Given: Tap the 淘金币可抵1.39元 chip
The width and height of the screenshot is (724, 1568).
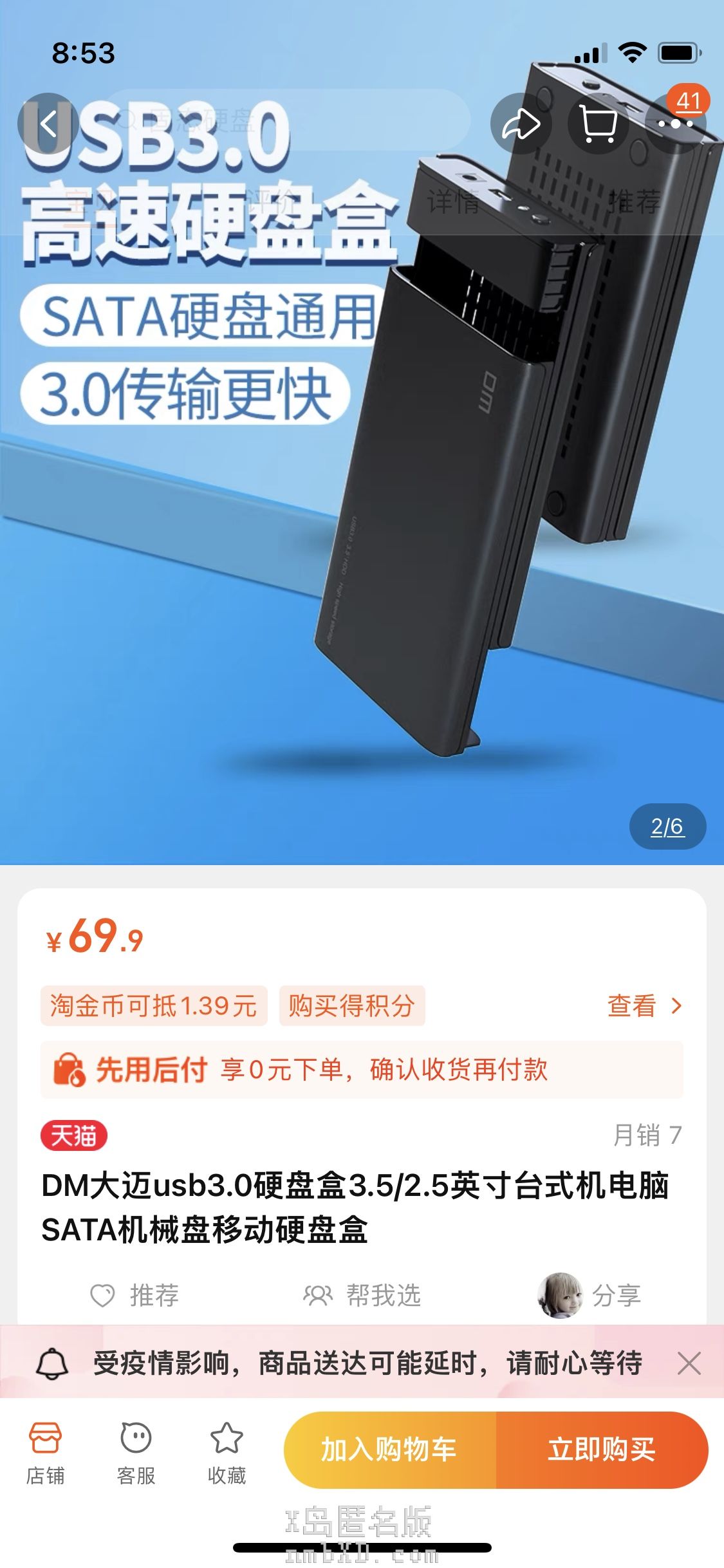Looking at the screenshot, I should (154, 1005).
